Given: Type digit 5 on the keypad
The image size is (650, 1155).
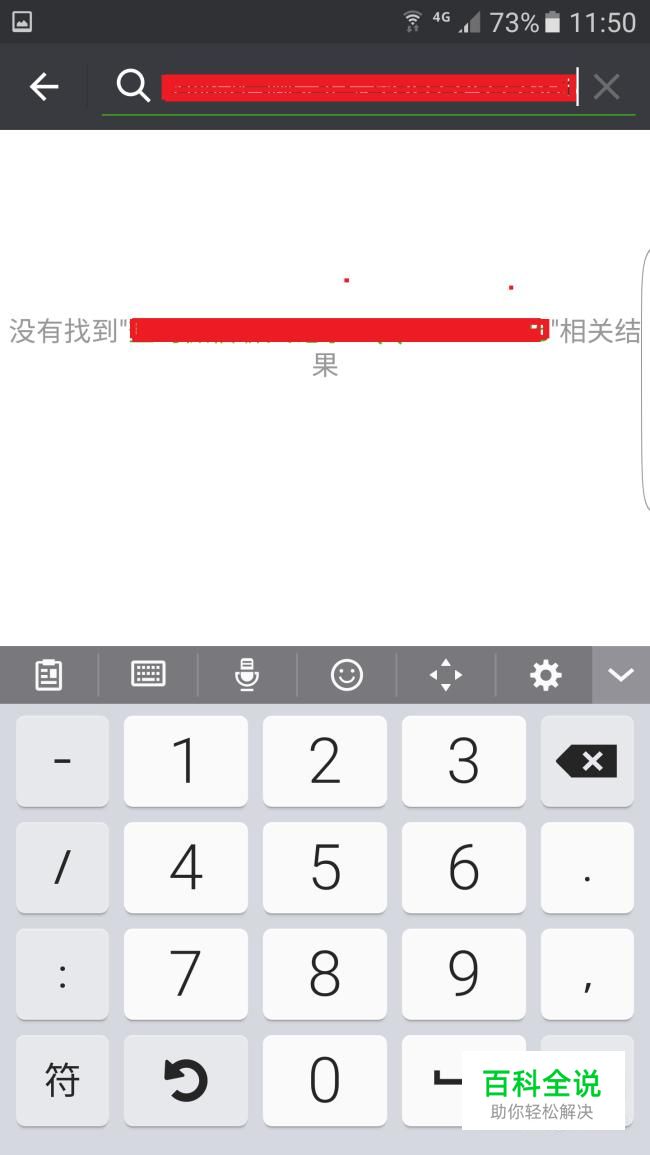Looking at the screenshot, I should tap(325, 868).
